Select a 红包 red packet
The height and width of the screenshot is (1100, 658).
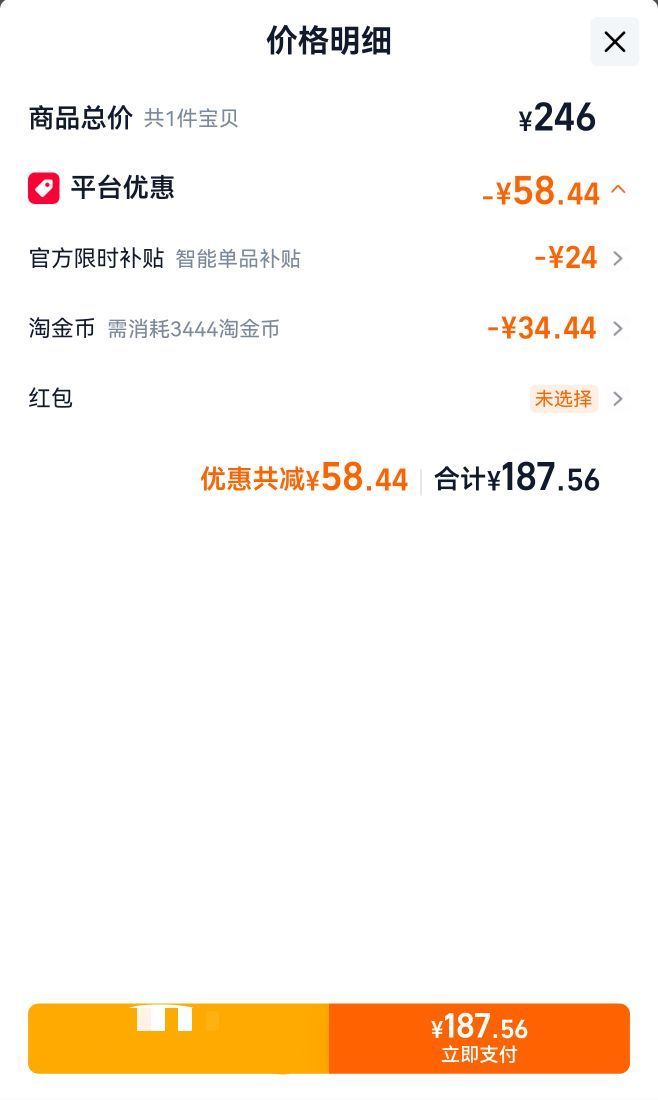(326, 398)
